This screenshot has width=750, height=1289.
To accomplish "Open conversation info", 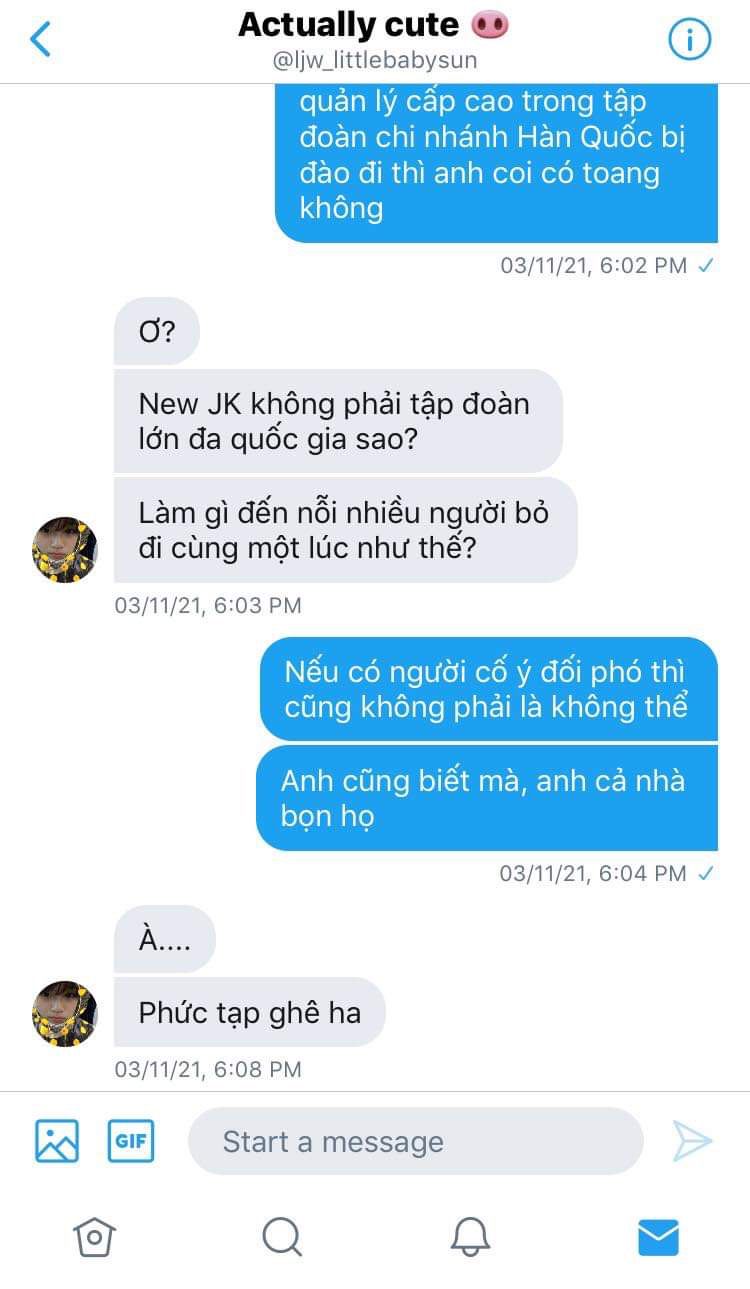I will 689,40.
